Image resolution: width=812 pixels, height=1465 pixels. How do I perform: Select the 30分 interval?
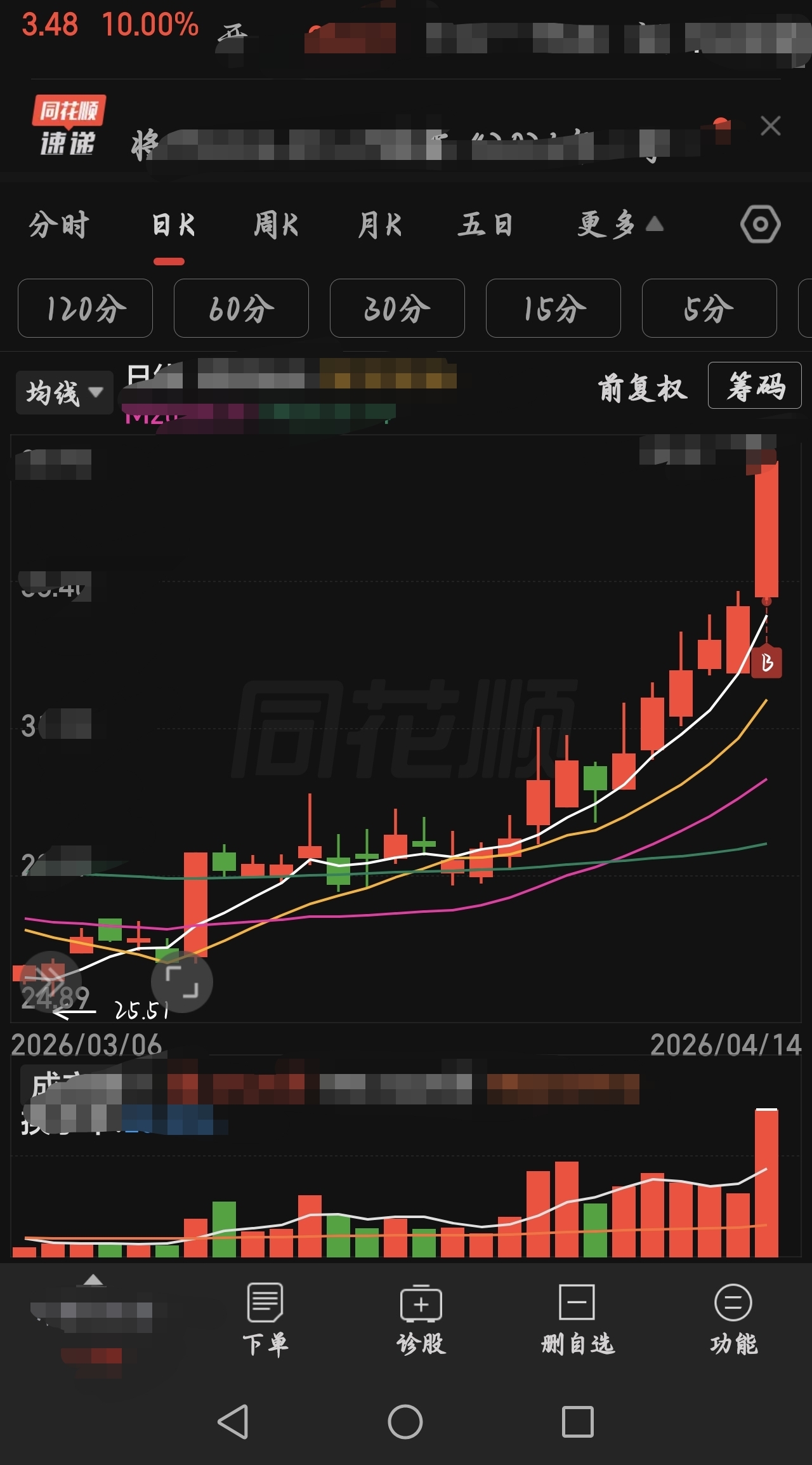pos(397,308)
